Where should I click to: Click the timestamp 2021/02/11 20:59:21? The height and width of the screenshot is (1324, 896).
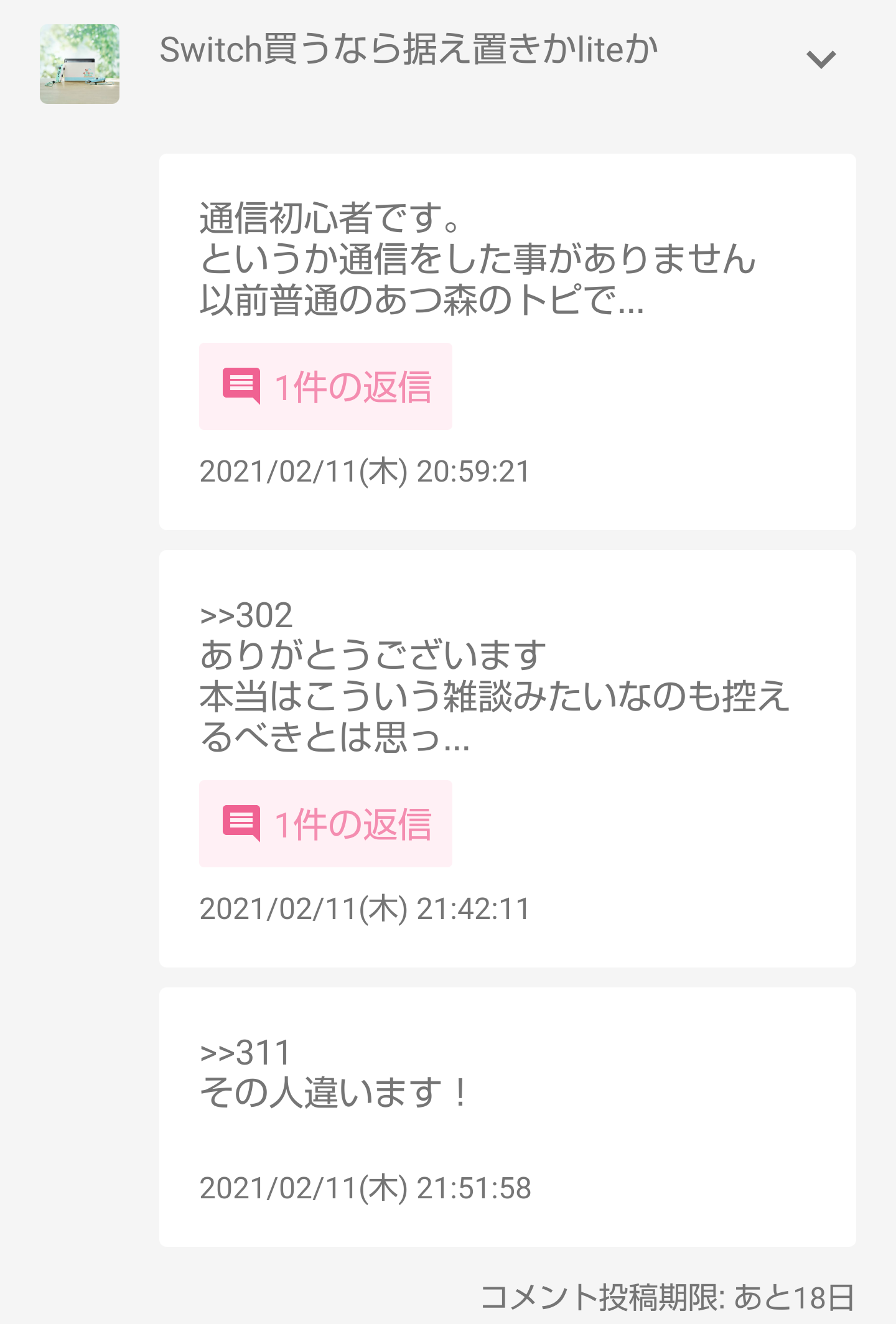[x=365, y=473]
